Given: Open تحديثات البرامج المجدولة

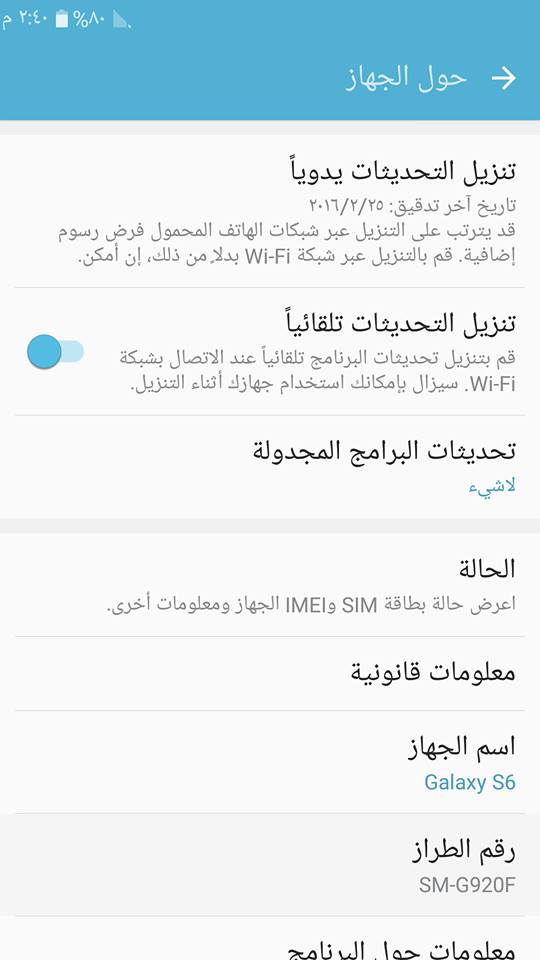Looking at the screenshot, I should click(x=270, y=467).
